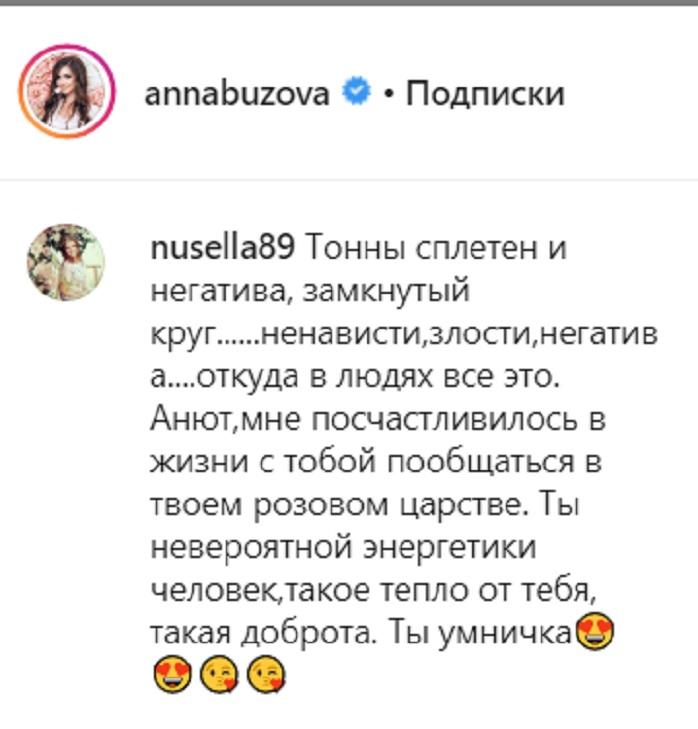Tap the Подписки following button
The image size is (698, 729).
(486, 94)
